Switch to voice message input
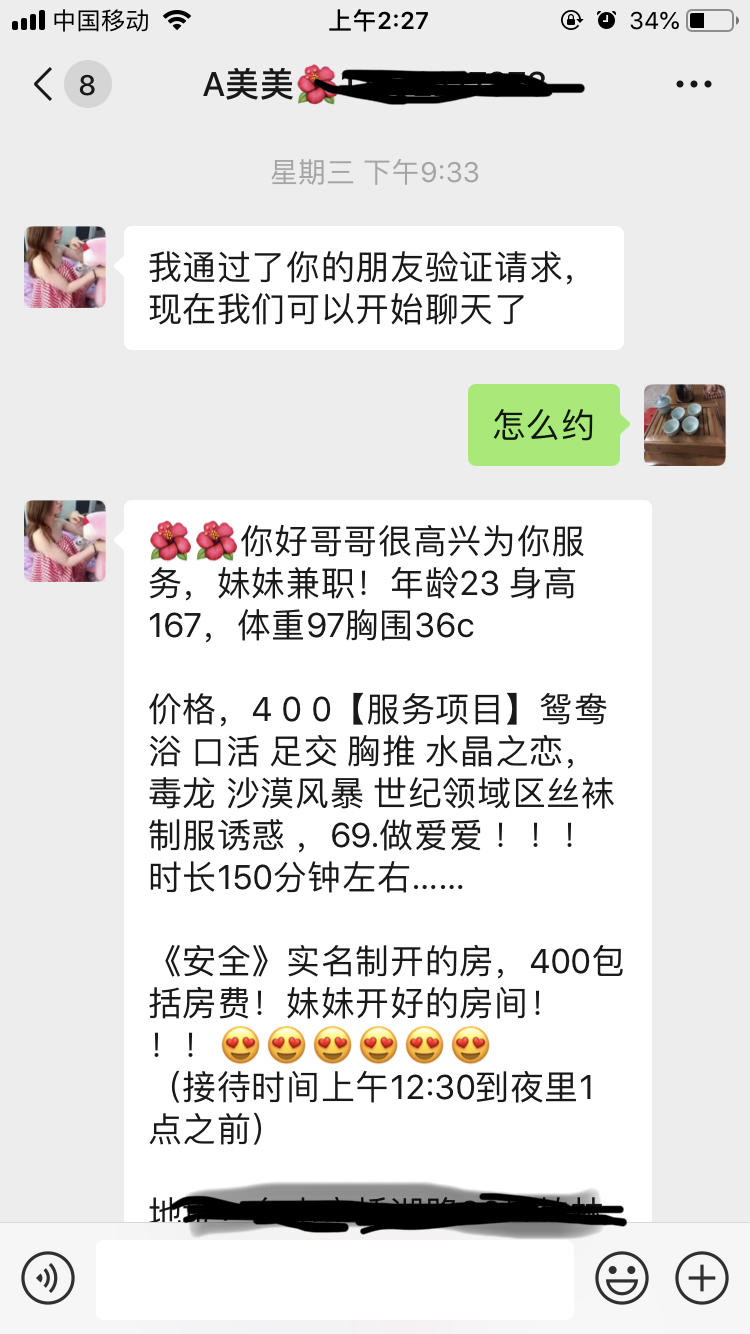The width and height of the screenshot is (750, 1334). 48,1278
